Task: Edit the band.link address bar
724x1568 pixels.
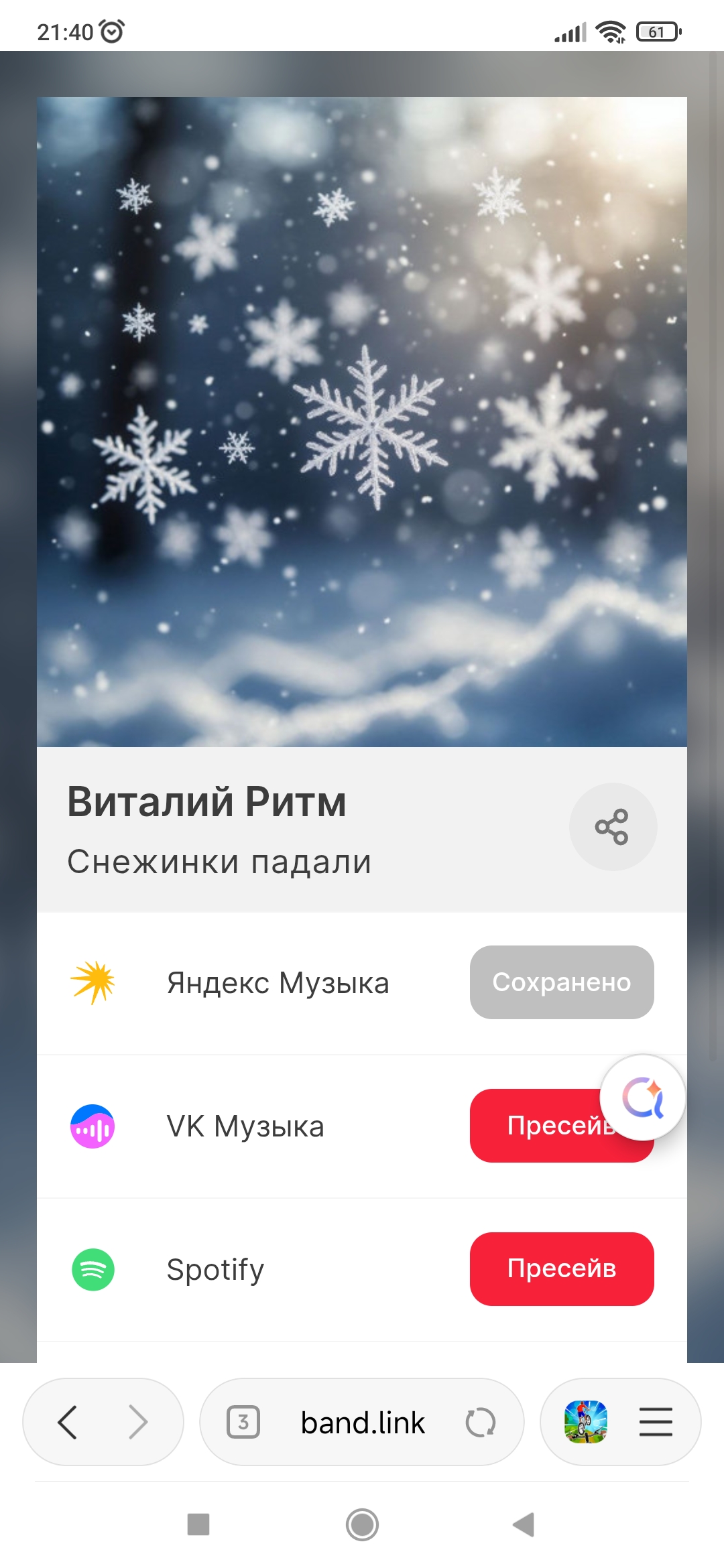Action: pyautogui.click(x=363, y=1423)
